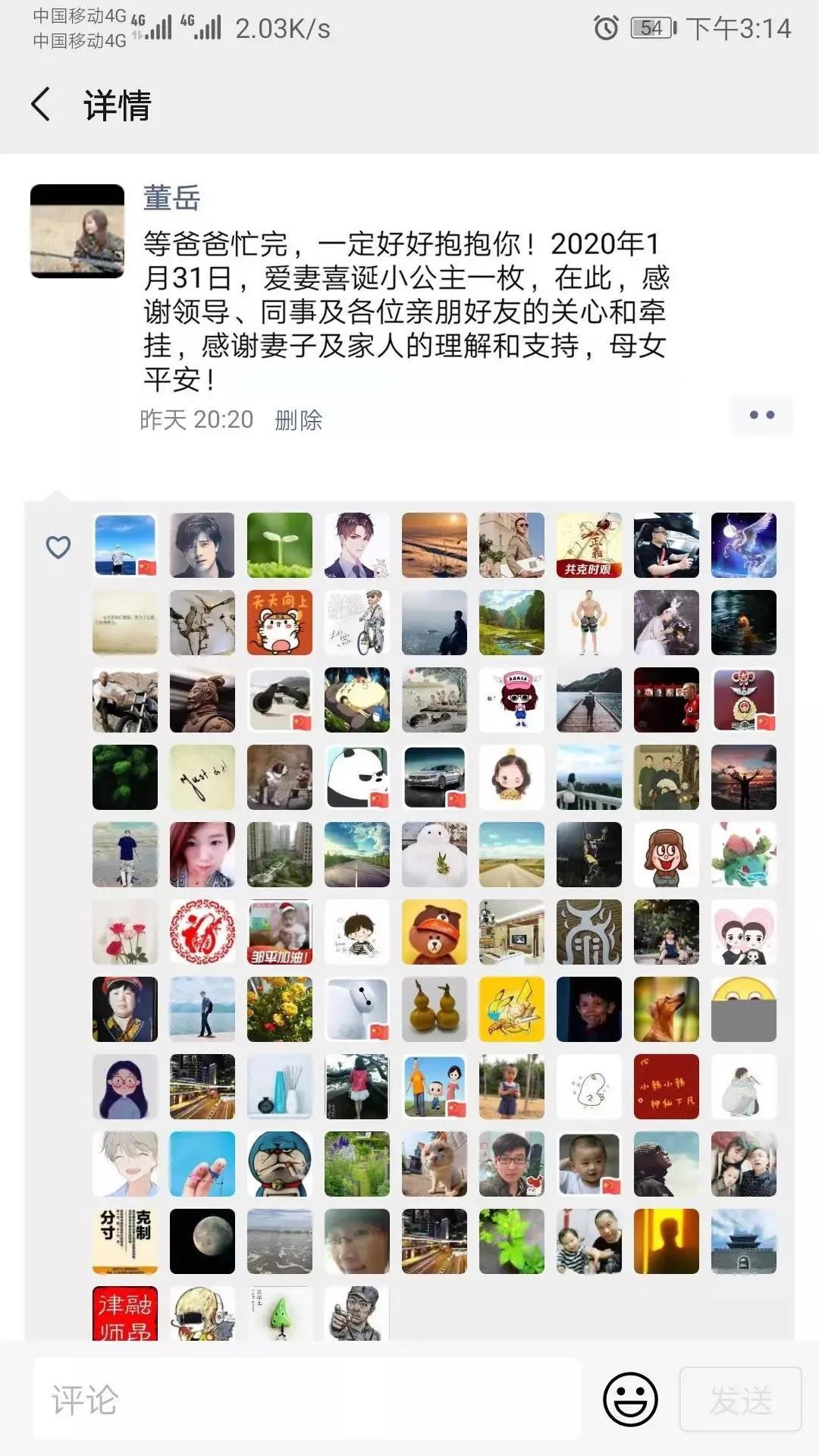
Task: Open the profile via the name 董岳
Action: tap(172, 198)
